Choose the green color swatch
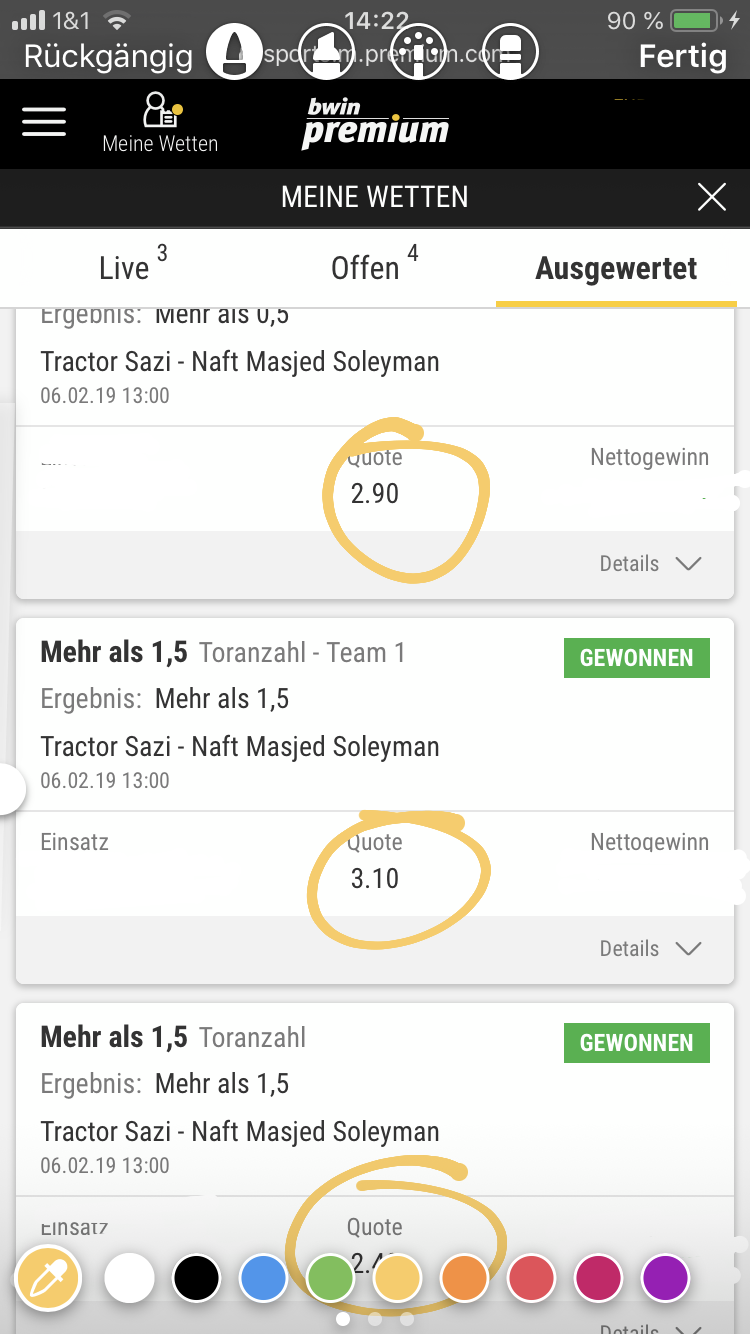The image size is (750, 1334). (331, 1278)
